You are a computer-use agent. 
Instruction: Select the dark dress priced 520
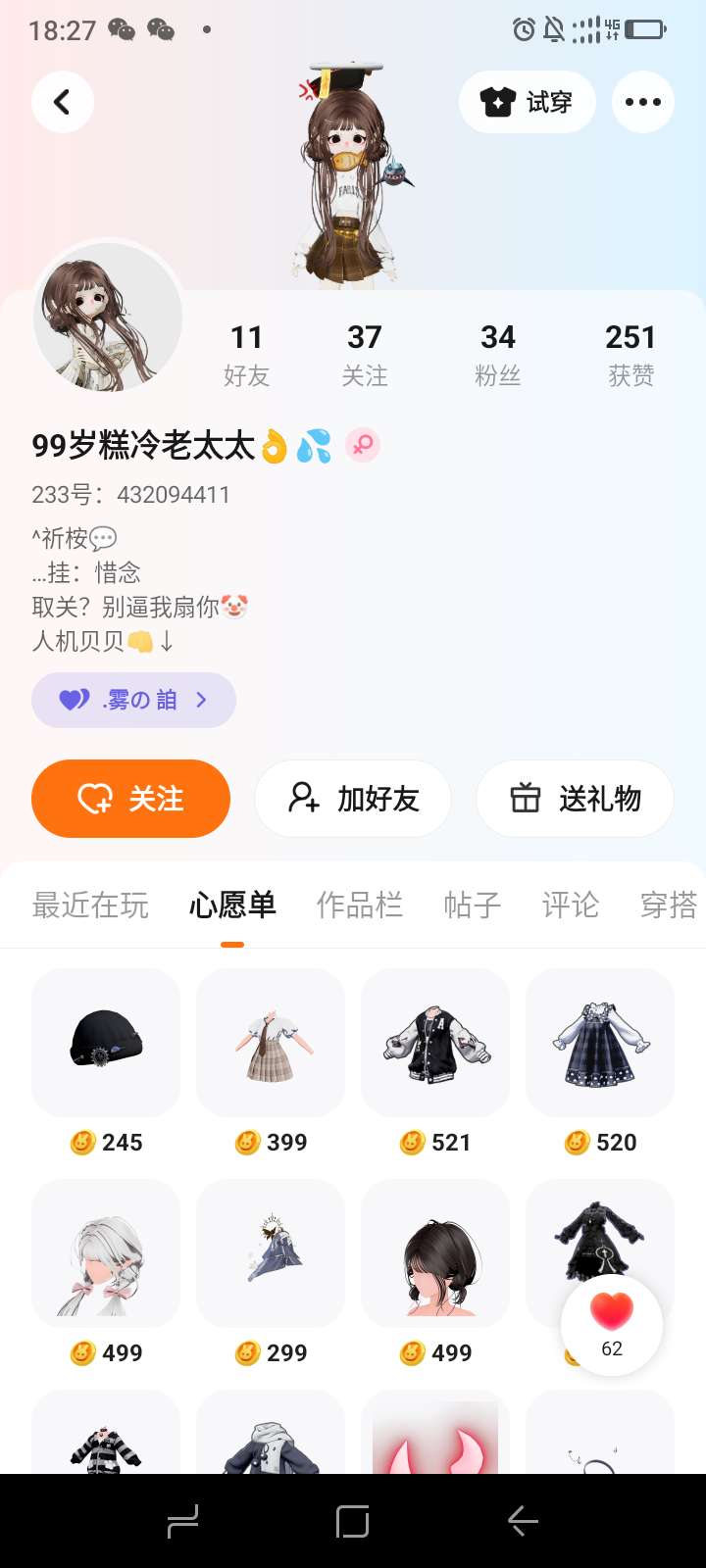(x=600, y=1042)
